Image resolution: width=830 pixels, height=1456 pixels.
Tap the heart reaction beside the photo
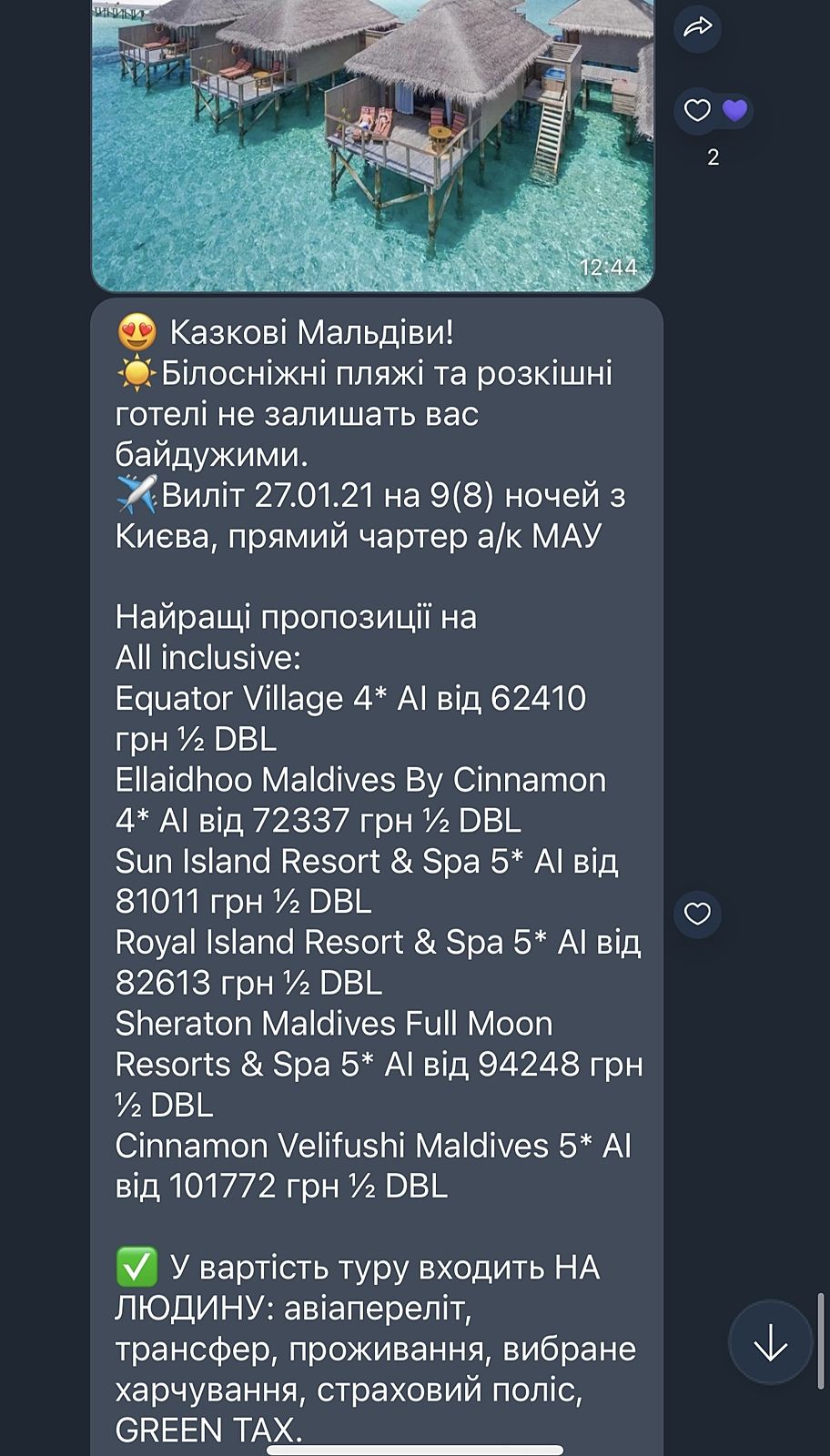click(698, 111)
